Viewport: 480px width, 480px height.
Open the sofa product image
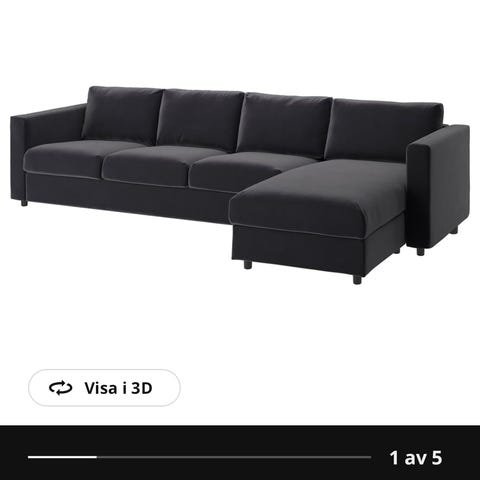point(240,185)
